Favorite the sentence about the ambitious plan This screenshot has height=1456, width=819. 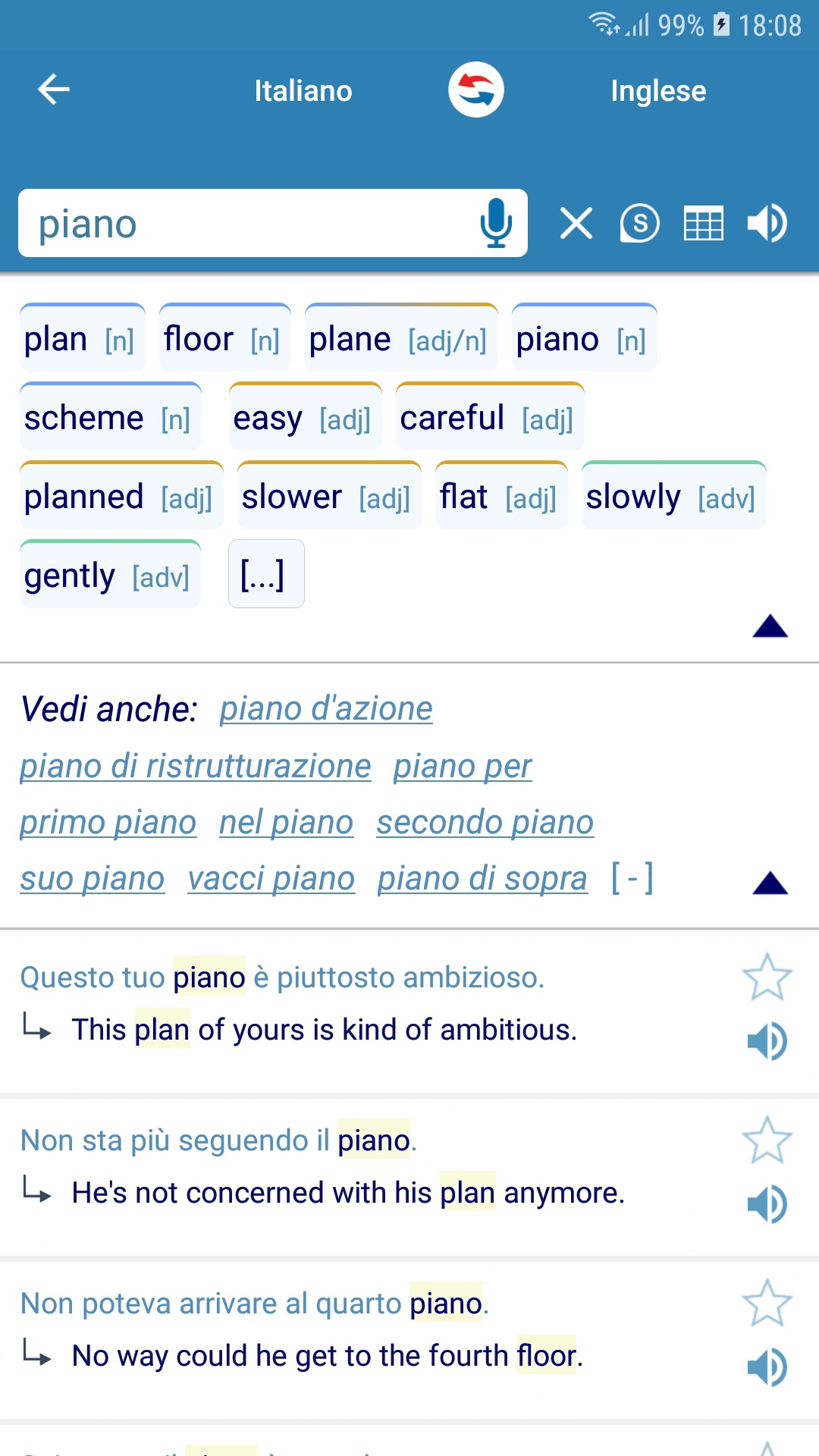[767, 979]
